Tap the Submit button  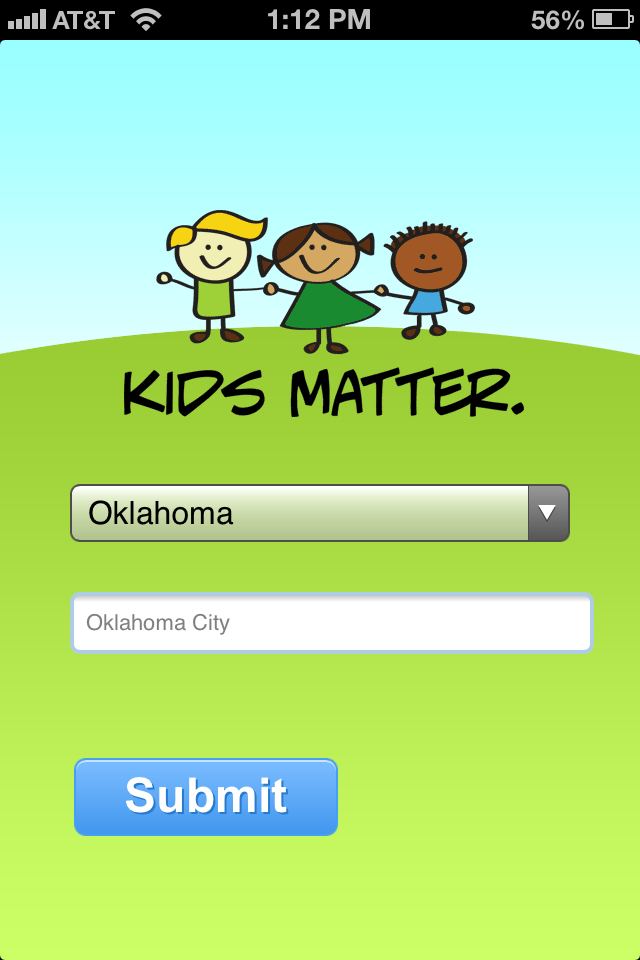click(206, 797)
